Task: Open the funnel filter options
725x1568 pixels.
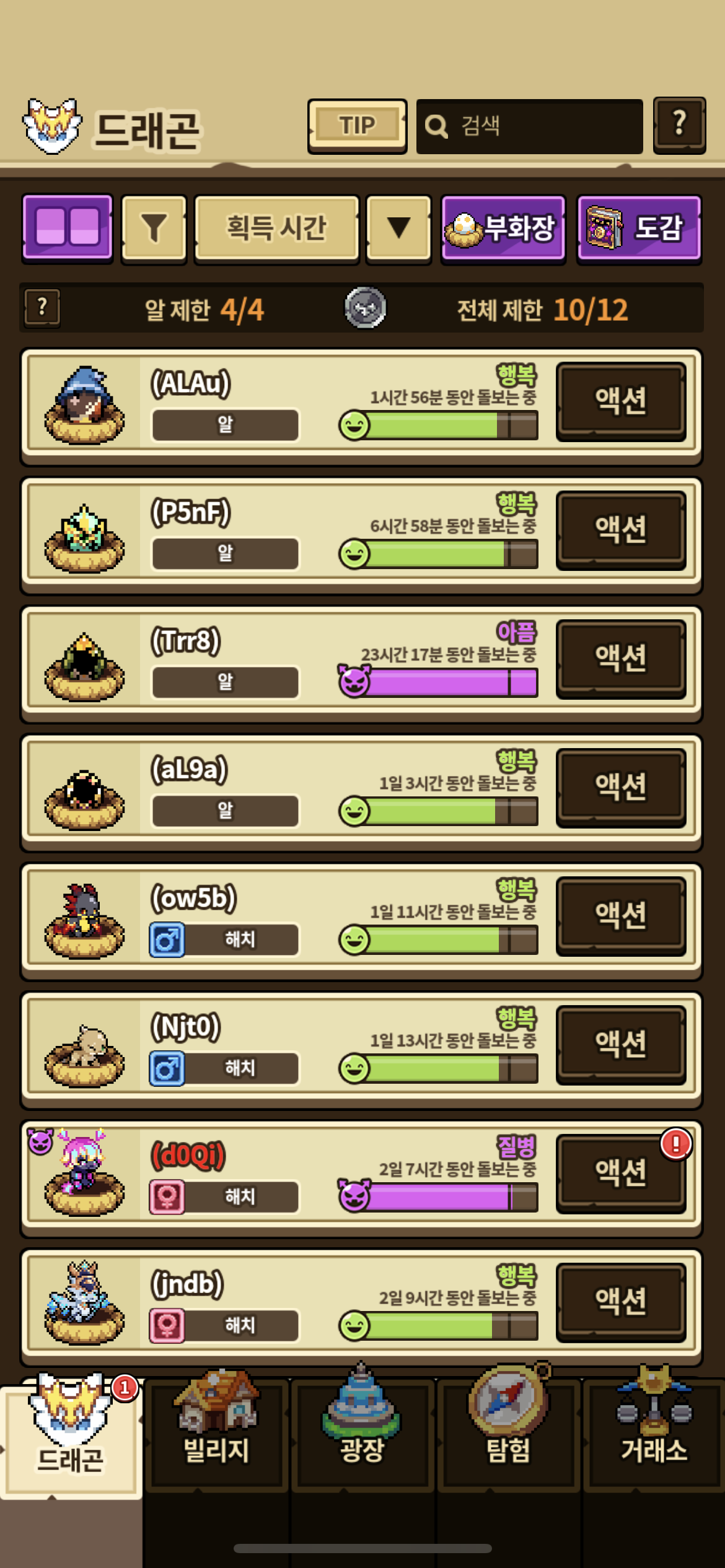Action: click(x=154, y=228)
